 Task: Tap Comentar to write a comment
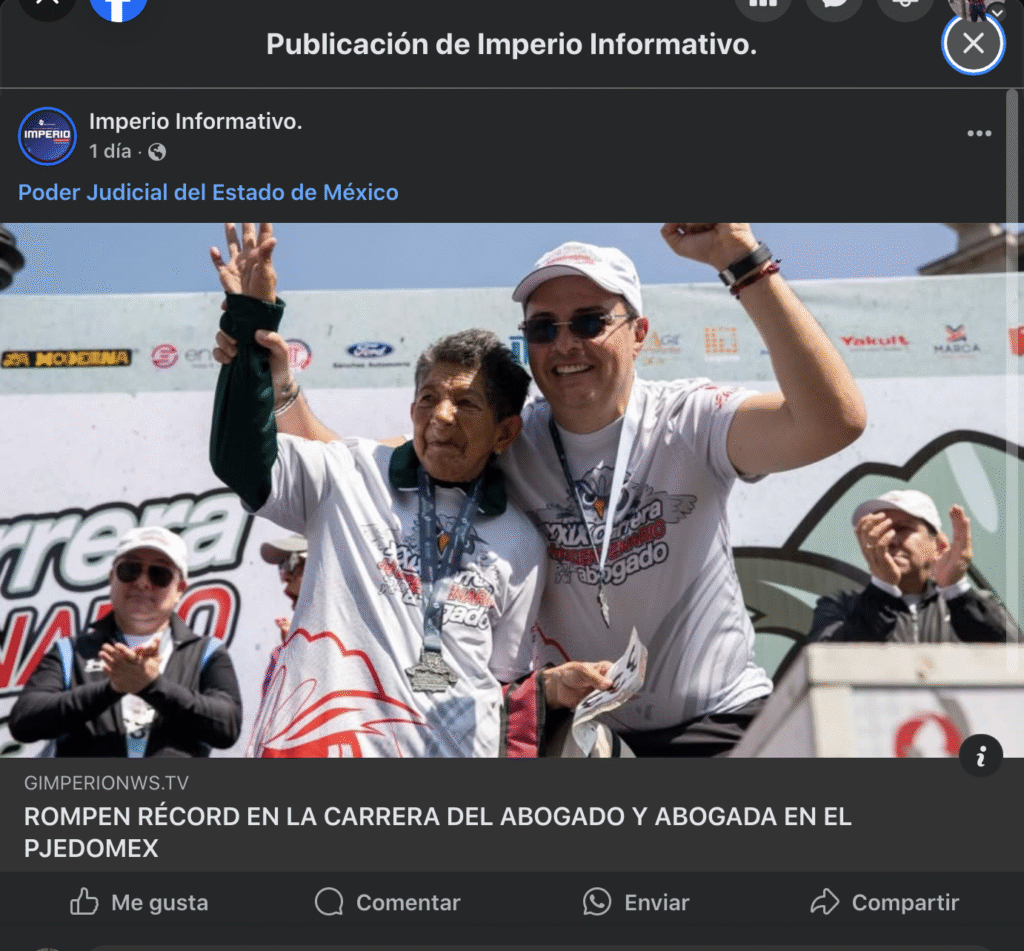[388, 902]
